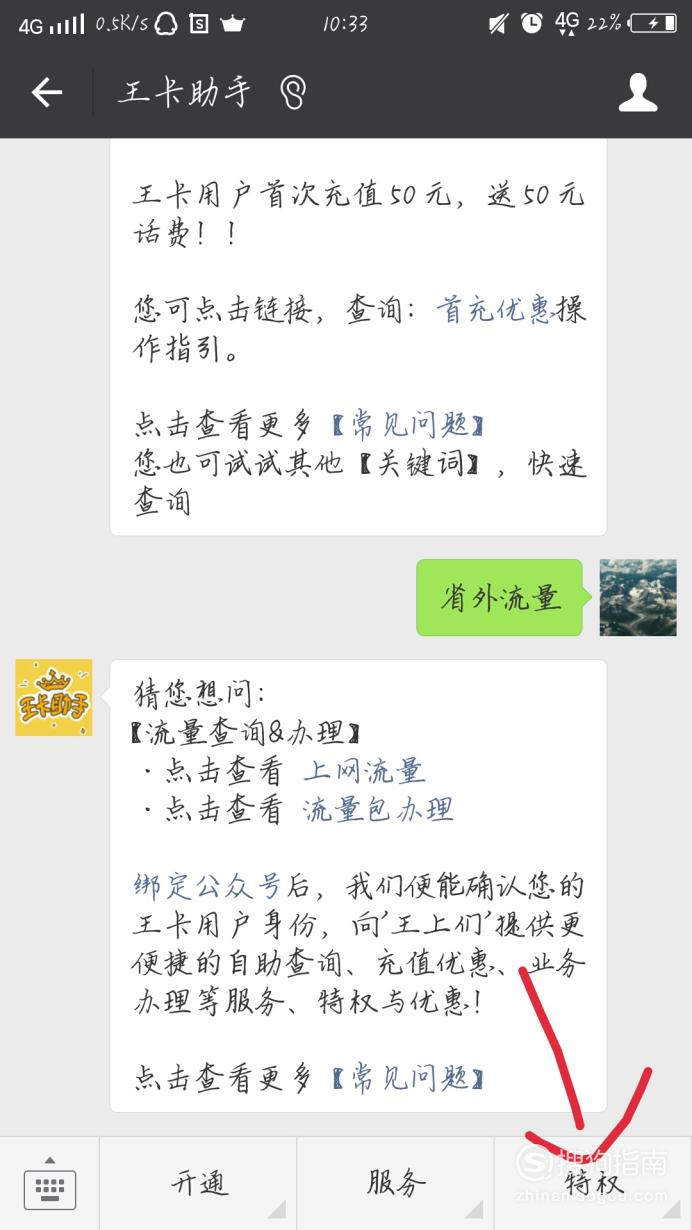Open the 流量包办理 link
Image resolution: width=692 pixels, height=1230 pixels.
[x=378, y=809]
